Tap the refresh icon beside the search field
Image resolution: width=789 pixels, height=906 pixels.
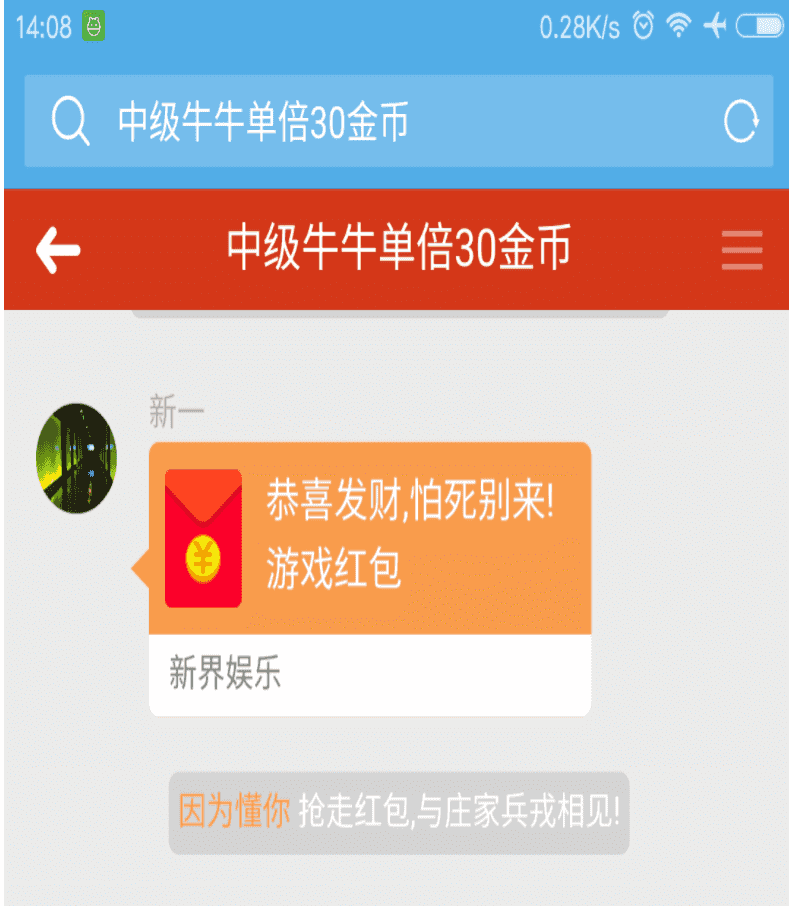740,121
